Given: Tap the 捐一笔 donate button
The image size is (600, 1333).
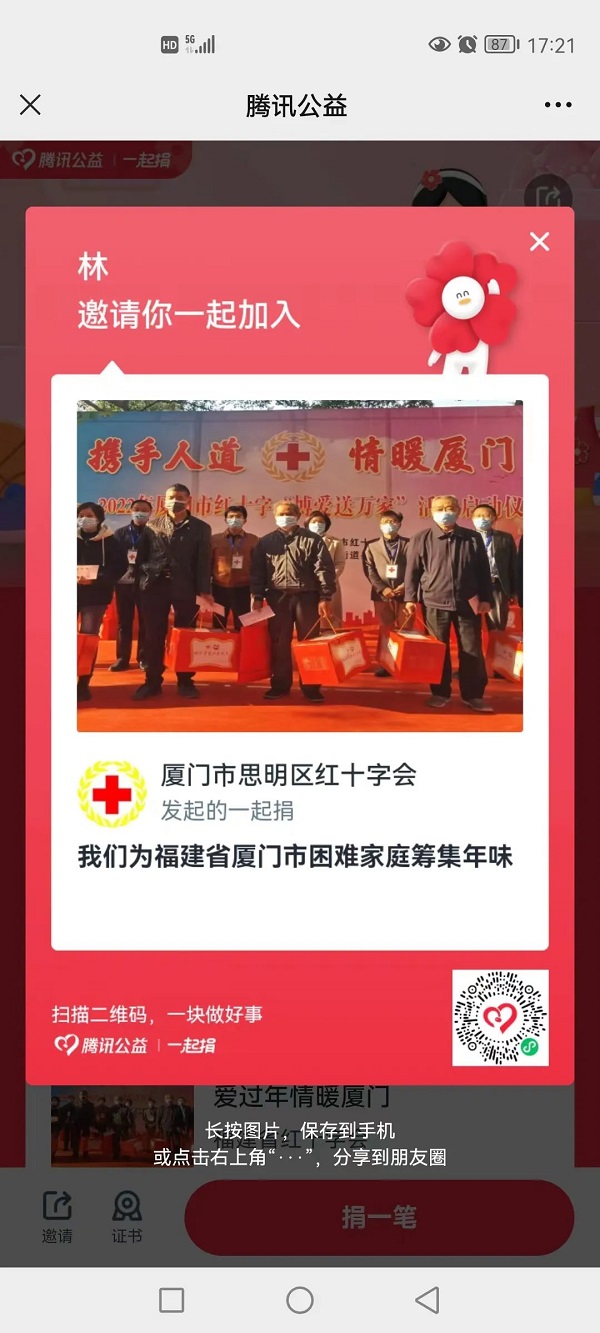Looking at the screenshot, I should 379,1217.
